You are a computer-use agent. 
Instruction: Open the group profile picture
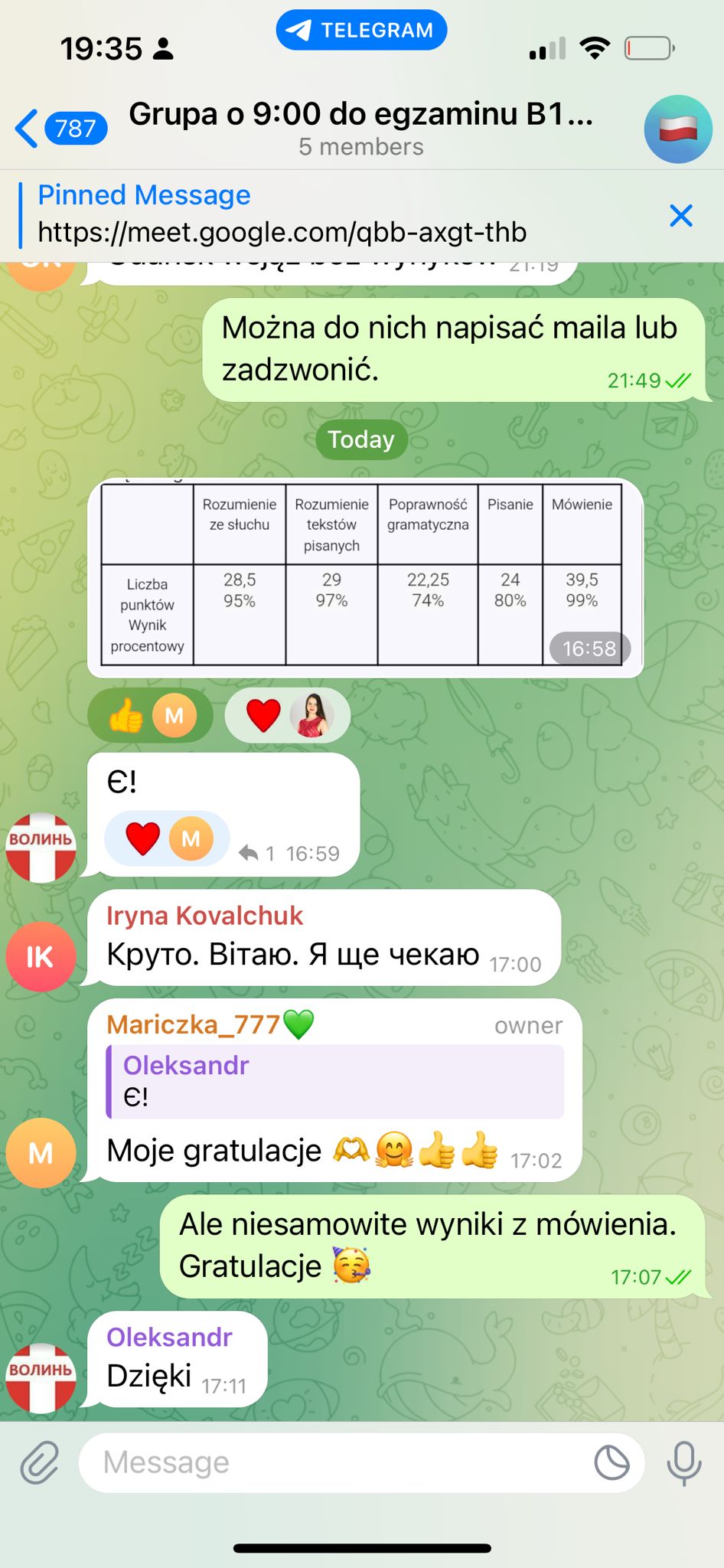(678, 129)
